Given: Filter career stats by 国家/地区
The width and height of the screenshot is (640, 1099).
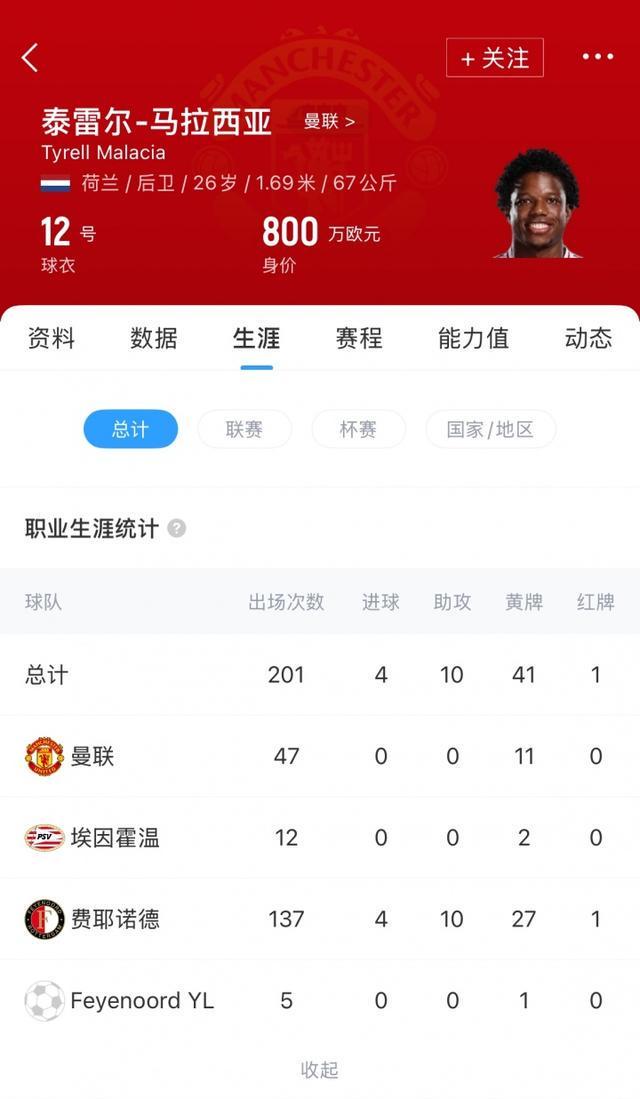Looking at the screenshot, I should 490,429.
